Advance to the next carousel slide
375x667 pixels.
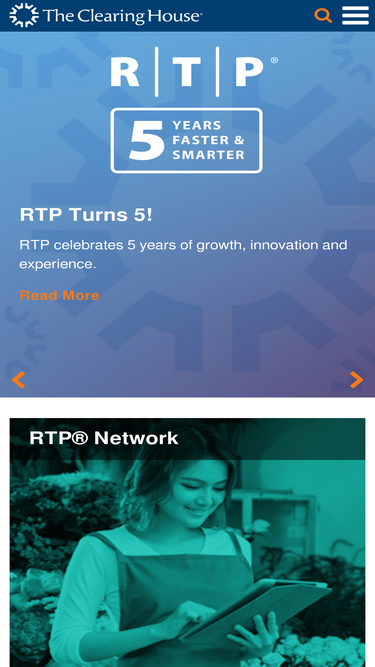(x=357, y=379)
